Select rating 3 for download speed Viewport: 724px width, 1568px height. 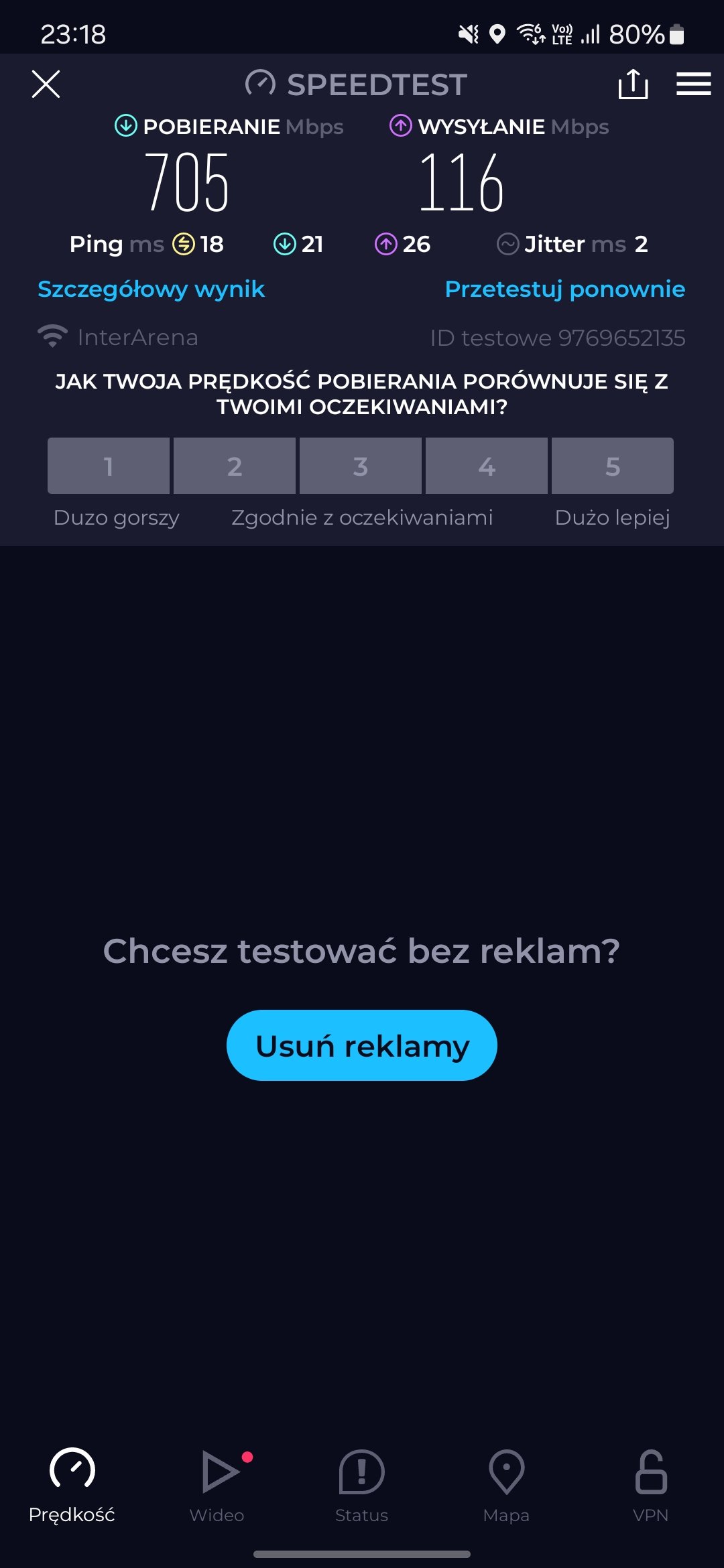click(x=361, y=466)
